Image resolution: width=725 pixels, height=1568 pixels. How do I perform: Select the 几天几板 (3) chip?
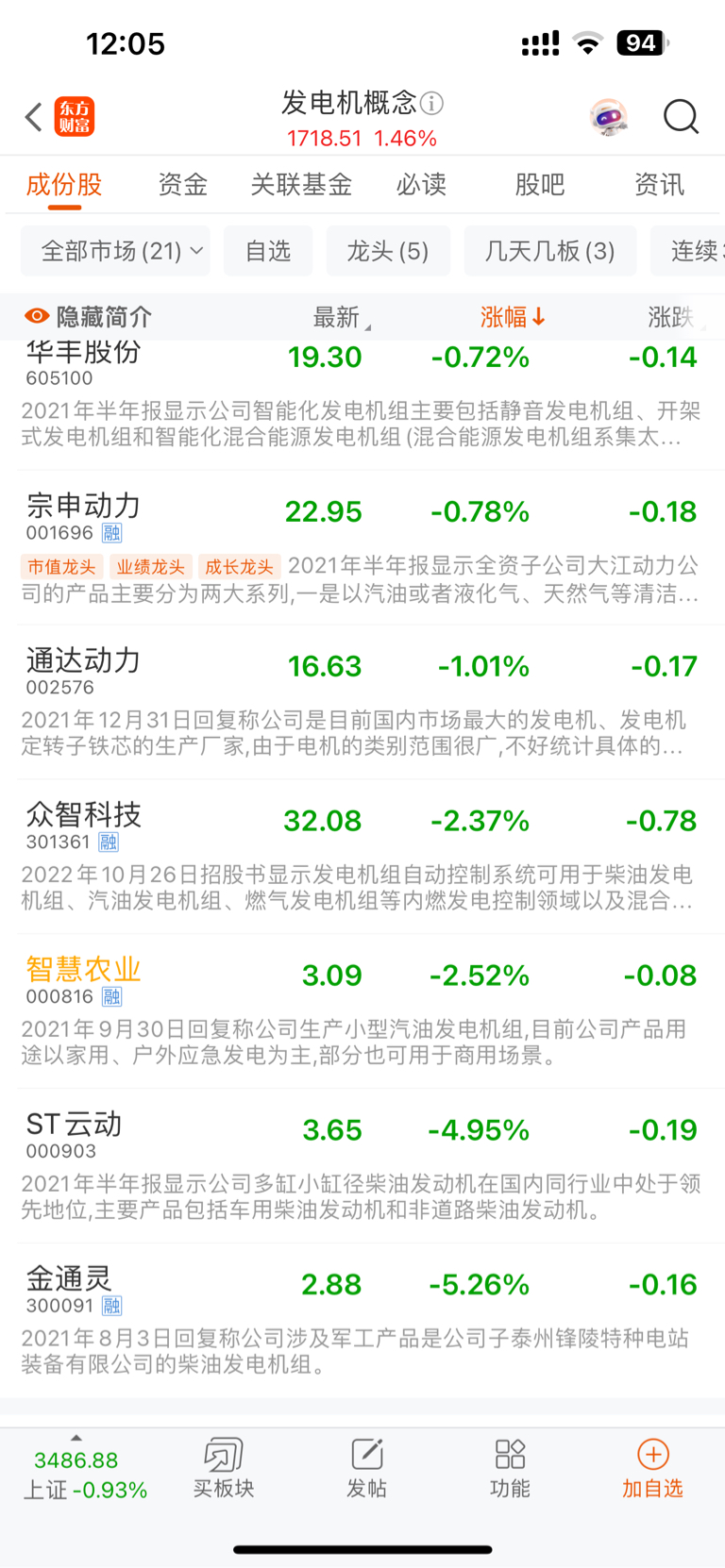(550, 251)
